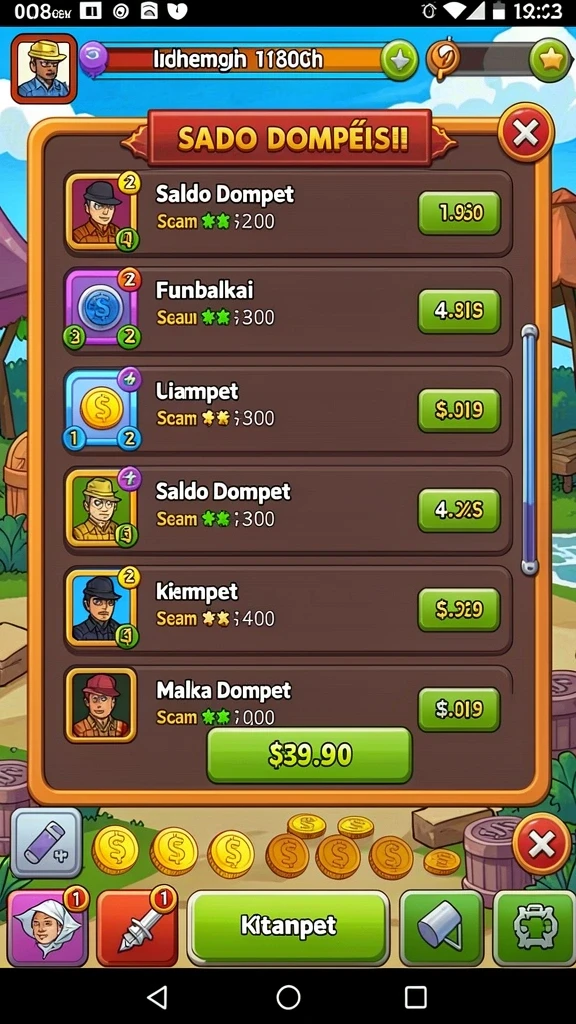Tap the gold star button at top right

click(551, 61)
